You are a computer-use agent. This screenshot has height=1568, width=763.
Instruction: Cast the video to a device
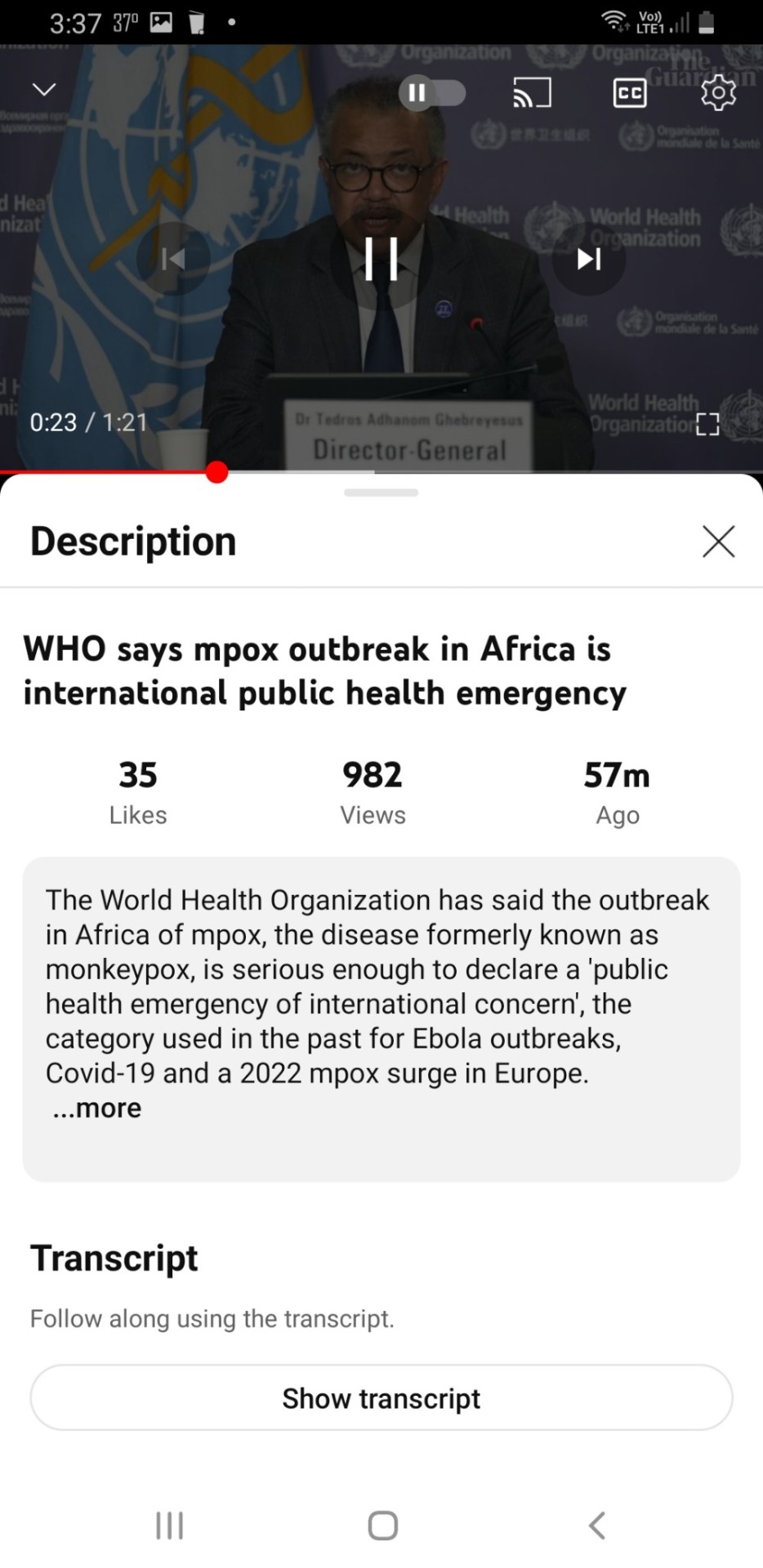[532, 92]
